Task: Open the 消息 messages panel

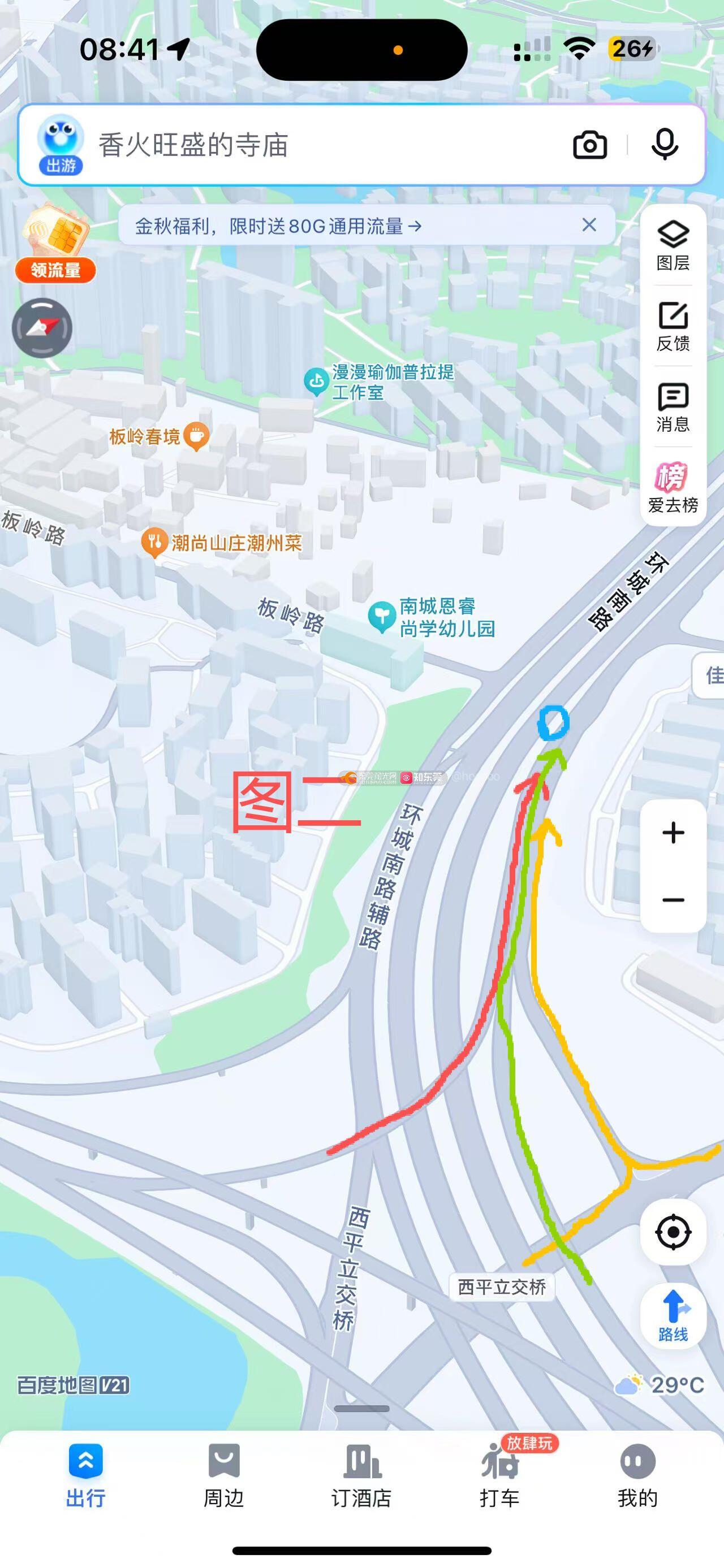Action: point(673,406)
